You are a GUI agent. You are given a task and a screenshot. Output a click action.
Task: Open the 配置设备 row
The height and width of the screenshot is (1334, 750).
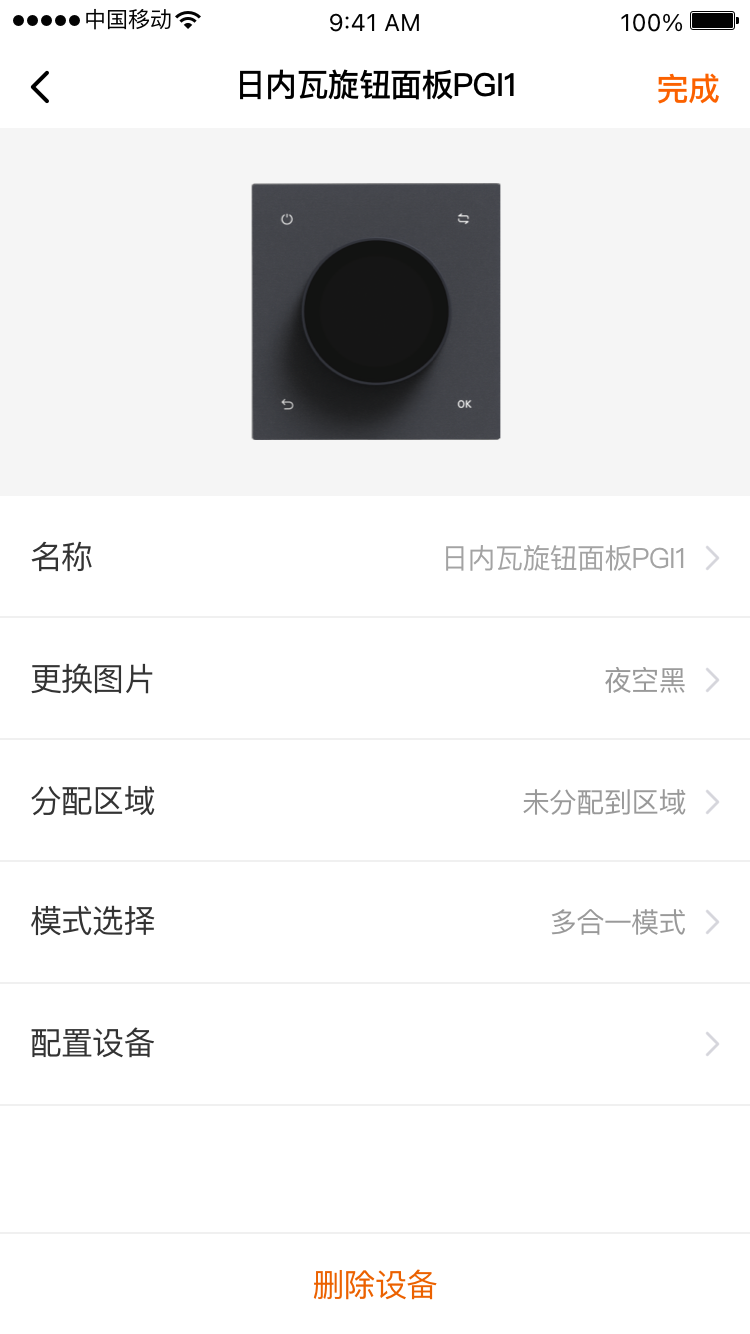click(375, 1044)
